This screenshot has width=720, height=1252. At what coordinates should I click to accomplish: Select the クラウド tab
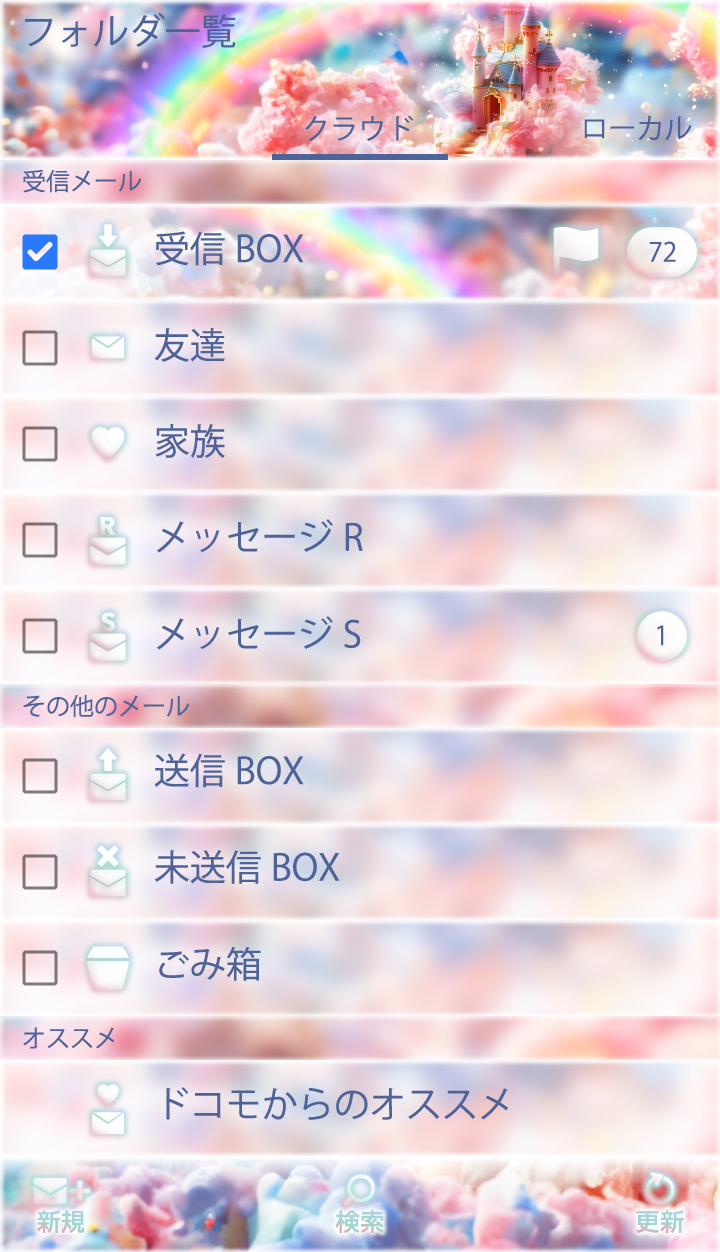[359, 128]
